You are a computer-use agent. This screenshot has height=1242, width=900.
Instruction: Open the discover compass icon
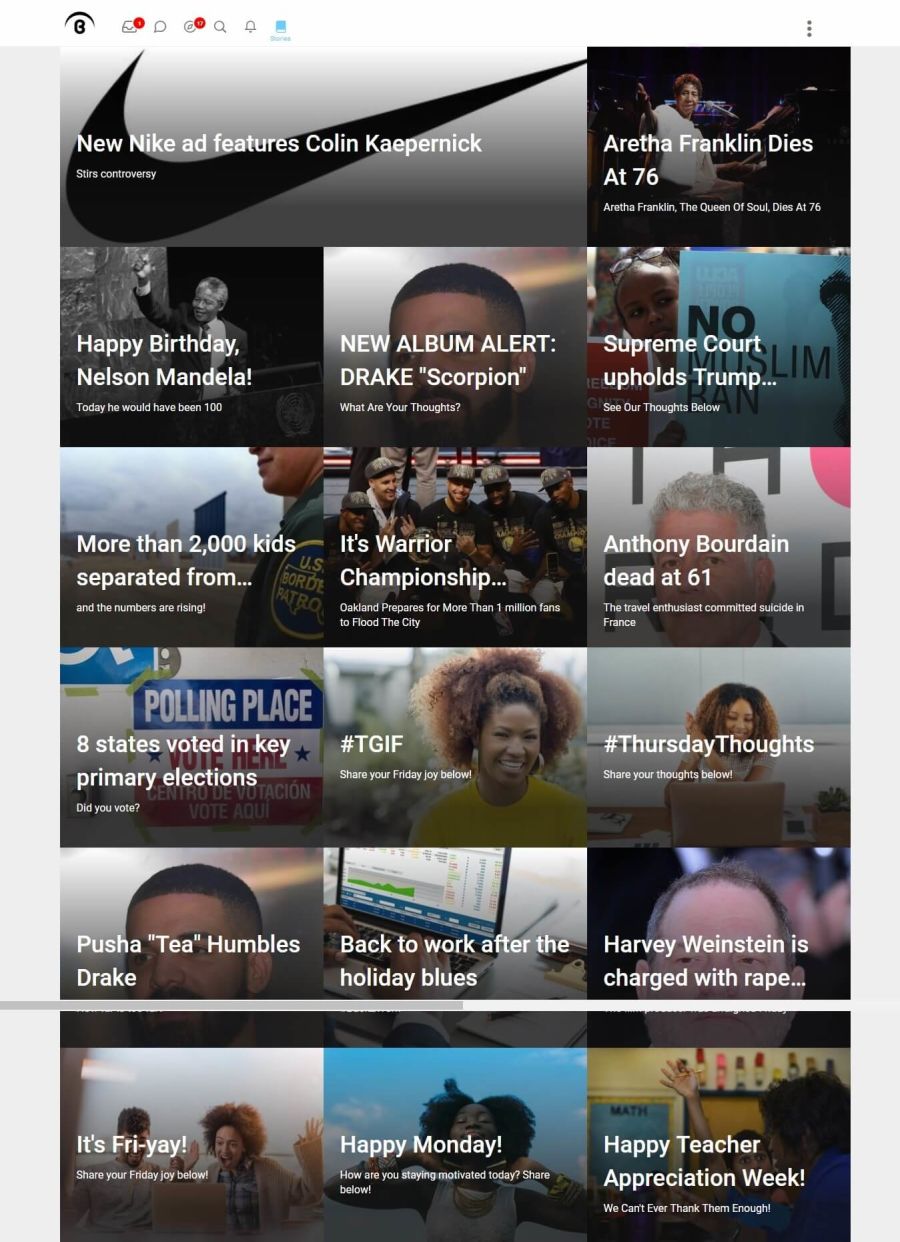pos(191,27)
